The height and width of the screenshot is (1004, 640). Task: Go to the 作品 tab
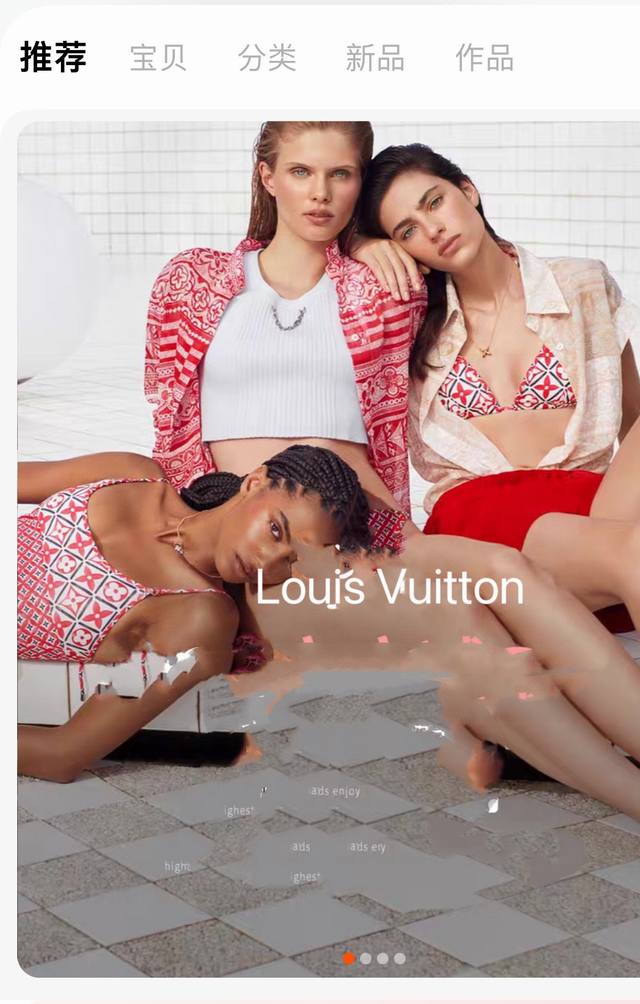coord(484,58)
